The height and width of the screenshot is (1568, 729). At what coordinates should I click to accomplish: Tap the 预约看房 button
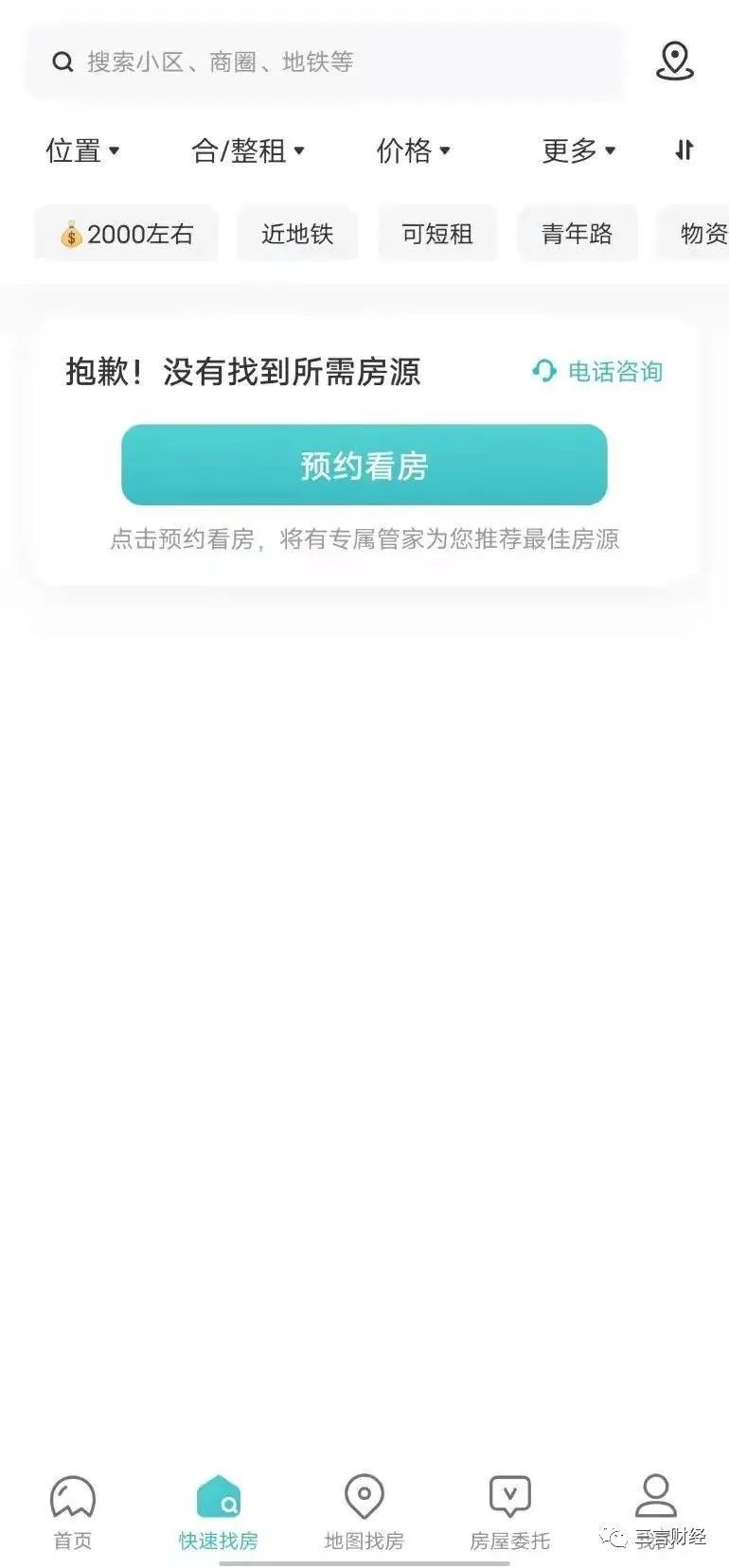click(x=364, y=465)
